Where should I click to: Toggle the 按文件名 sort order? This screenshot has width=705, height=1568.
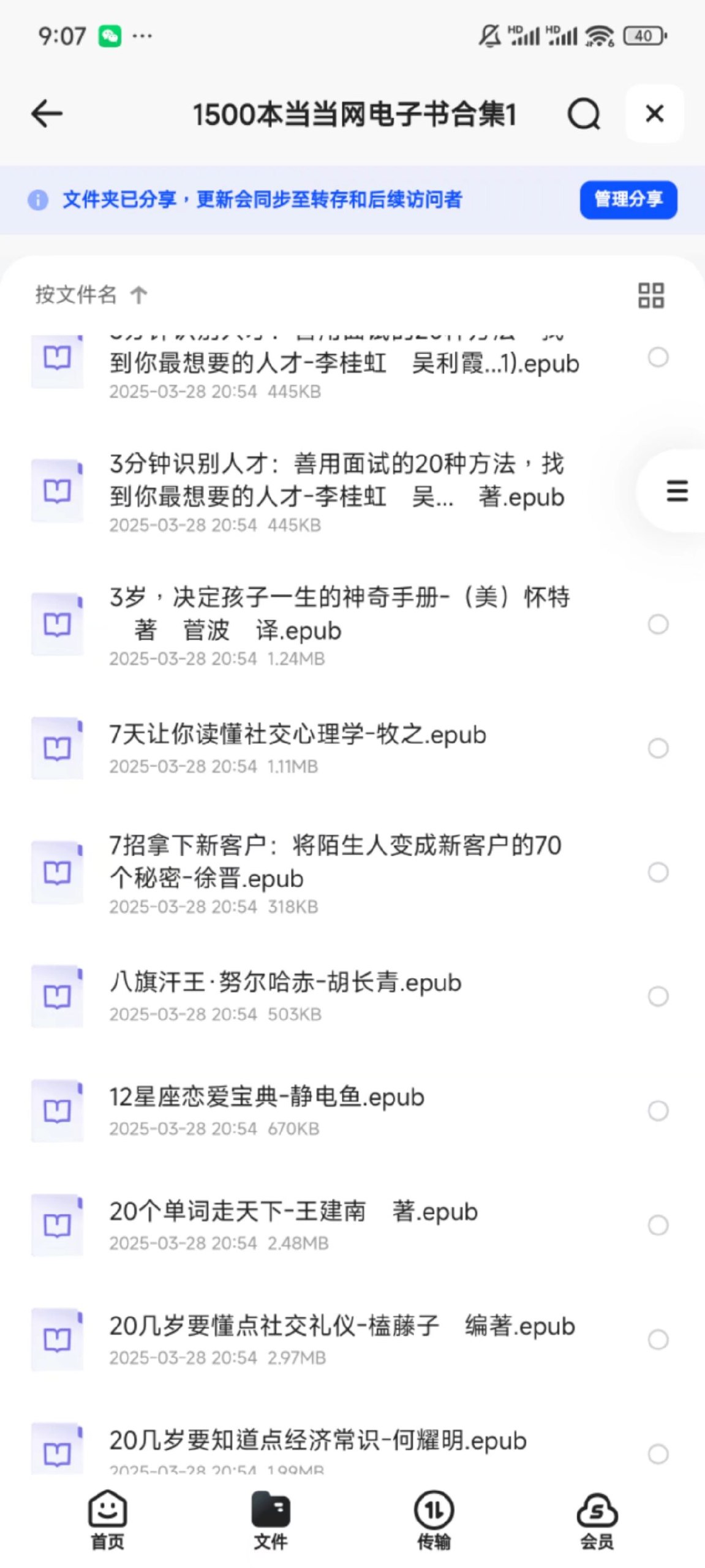[x=89, y=295]
